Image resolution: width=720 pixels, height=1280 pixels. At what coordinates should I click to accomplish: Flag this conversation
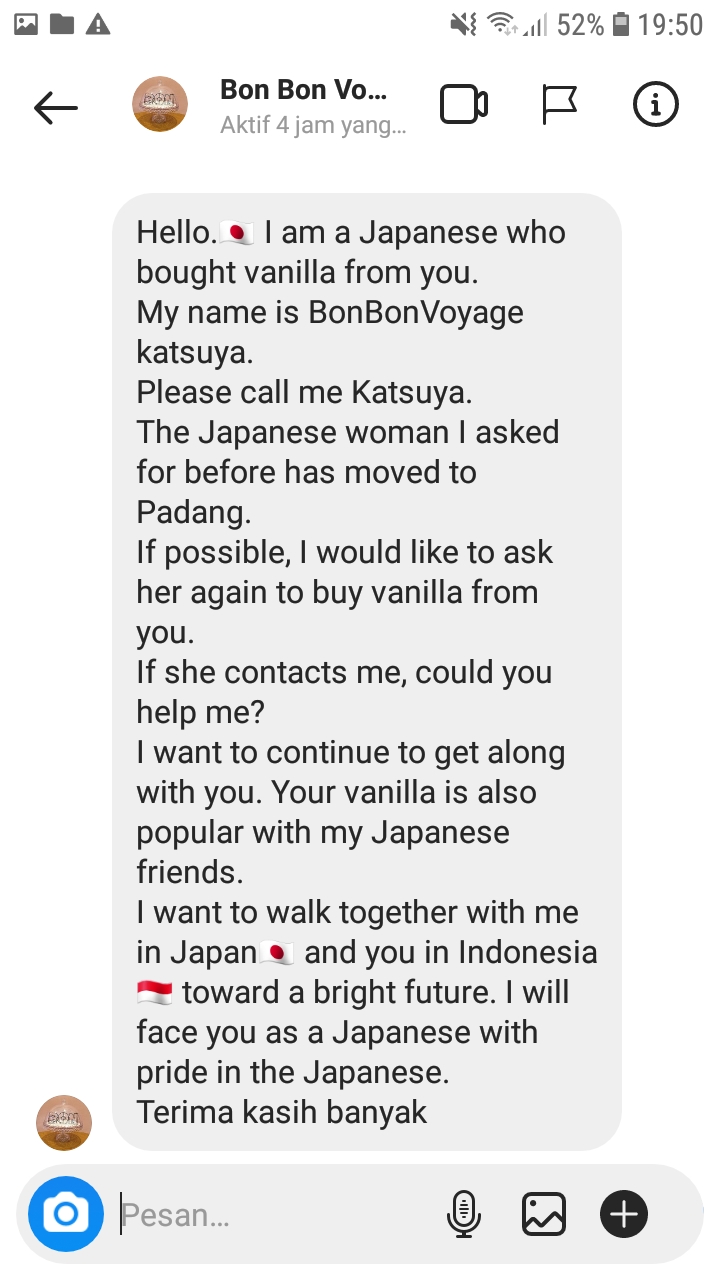pos(560,105)
